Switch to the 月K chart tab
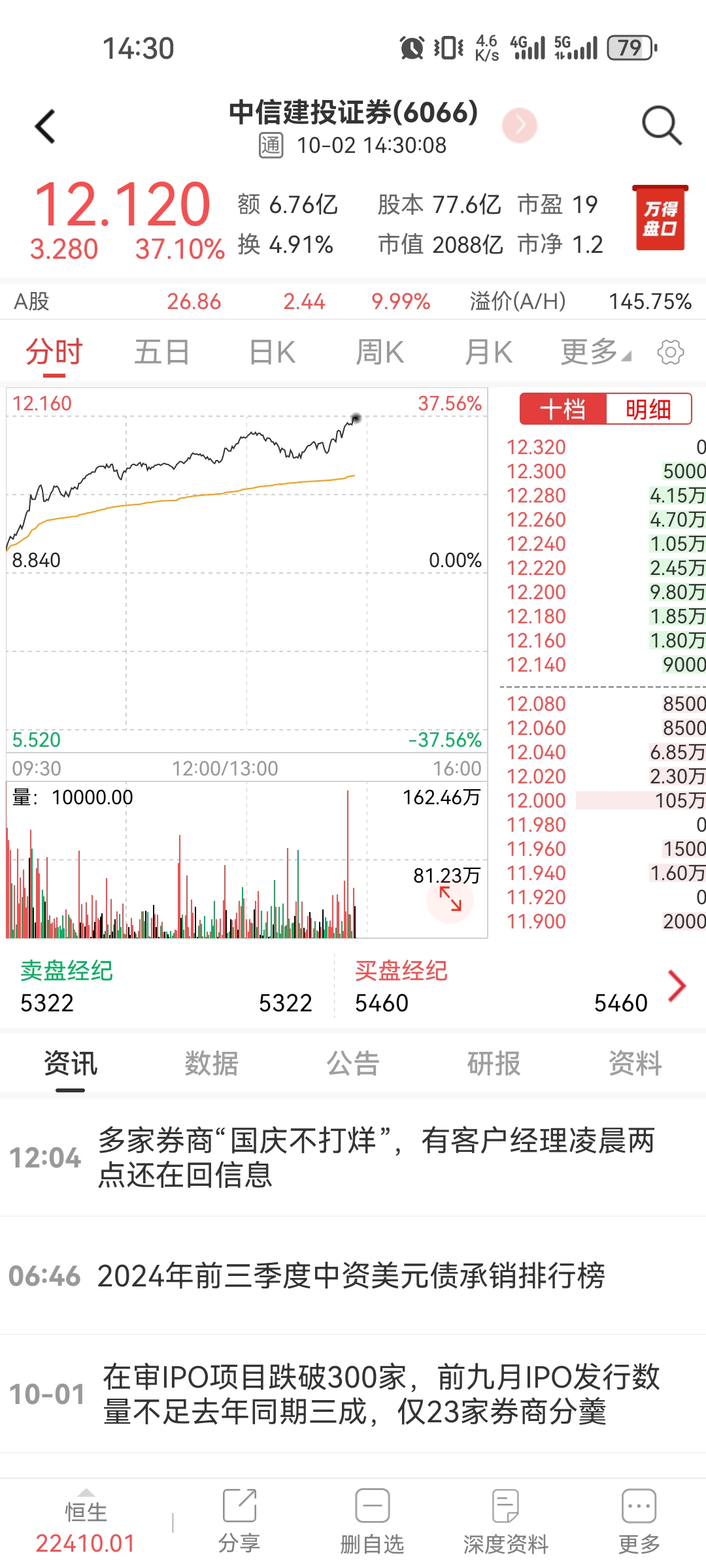This screenshot has width=706, height=1568. (x=488, y=352)
